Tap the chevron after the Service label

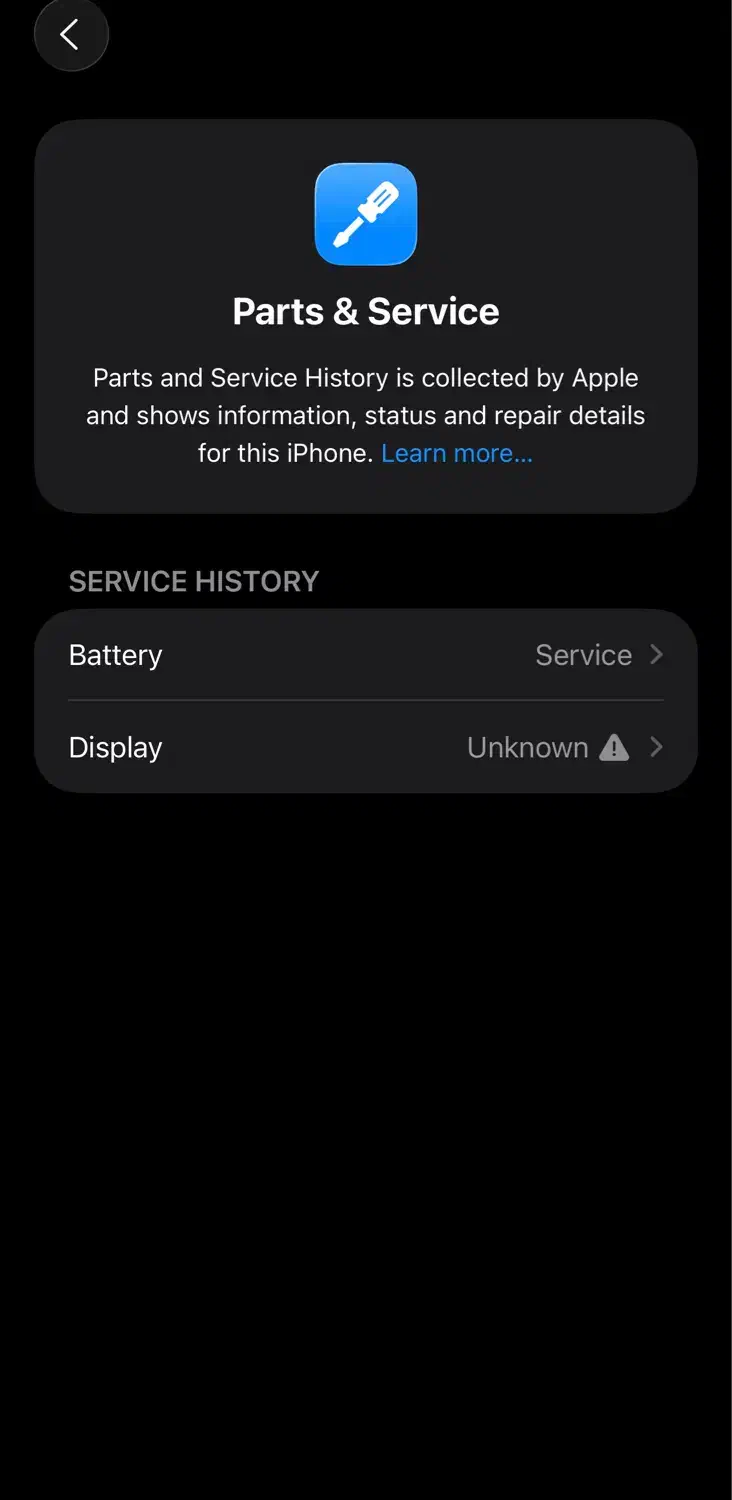657,654
